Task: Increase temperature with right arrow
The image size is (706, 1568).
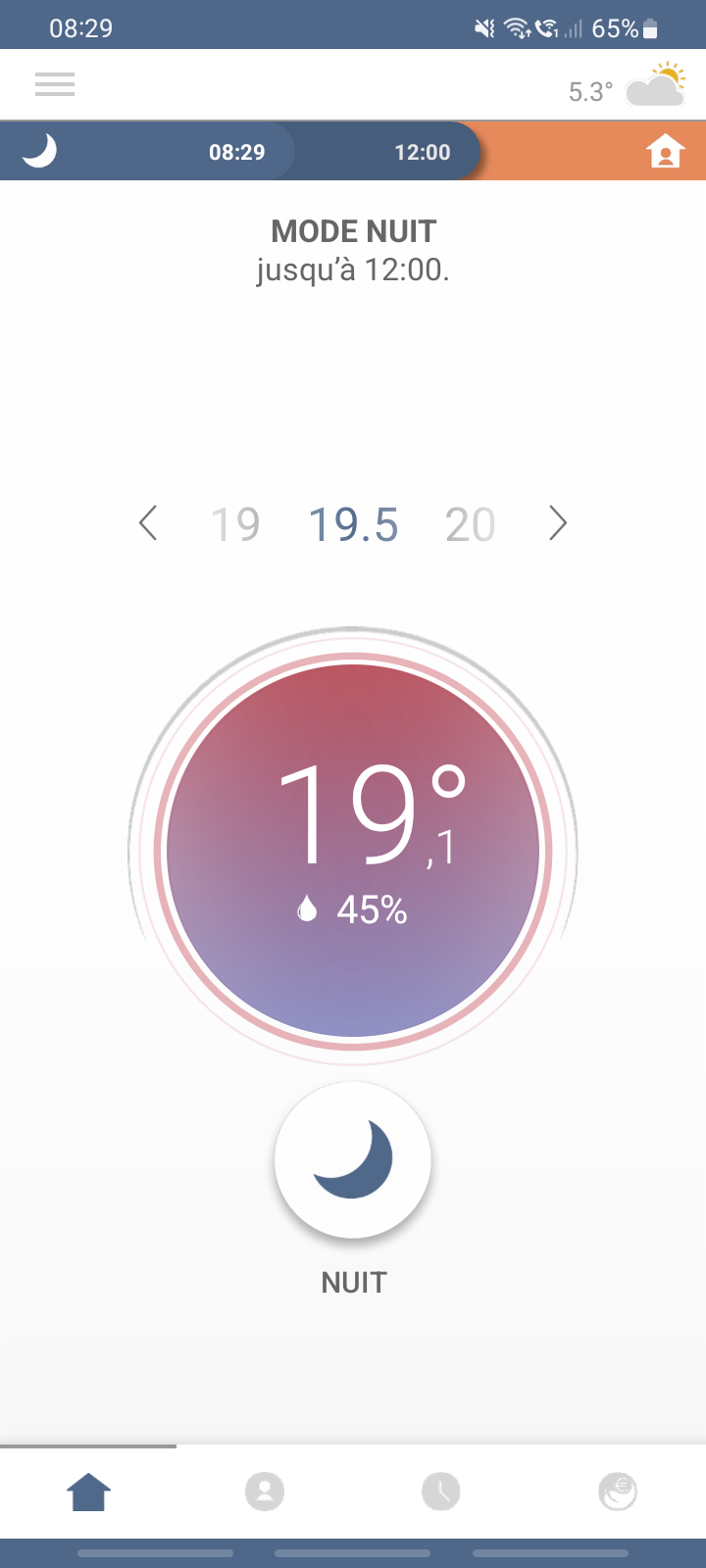Action: point(558,523)
